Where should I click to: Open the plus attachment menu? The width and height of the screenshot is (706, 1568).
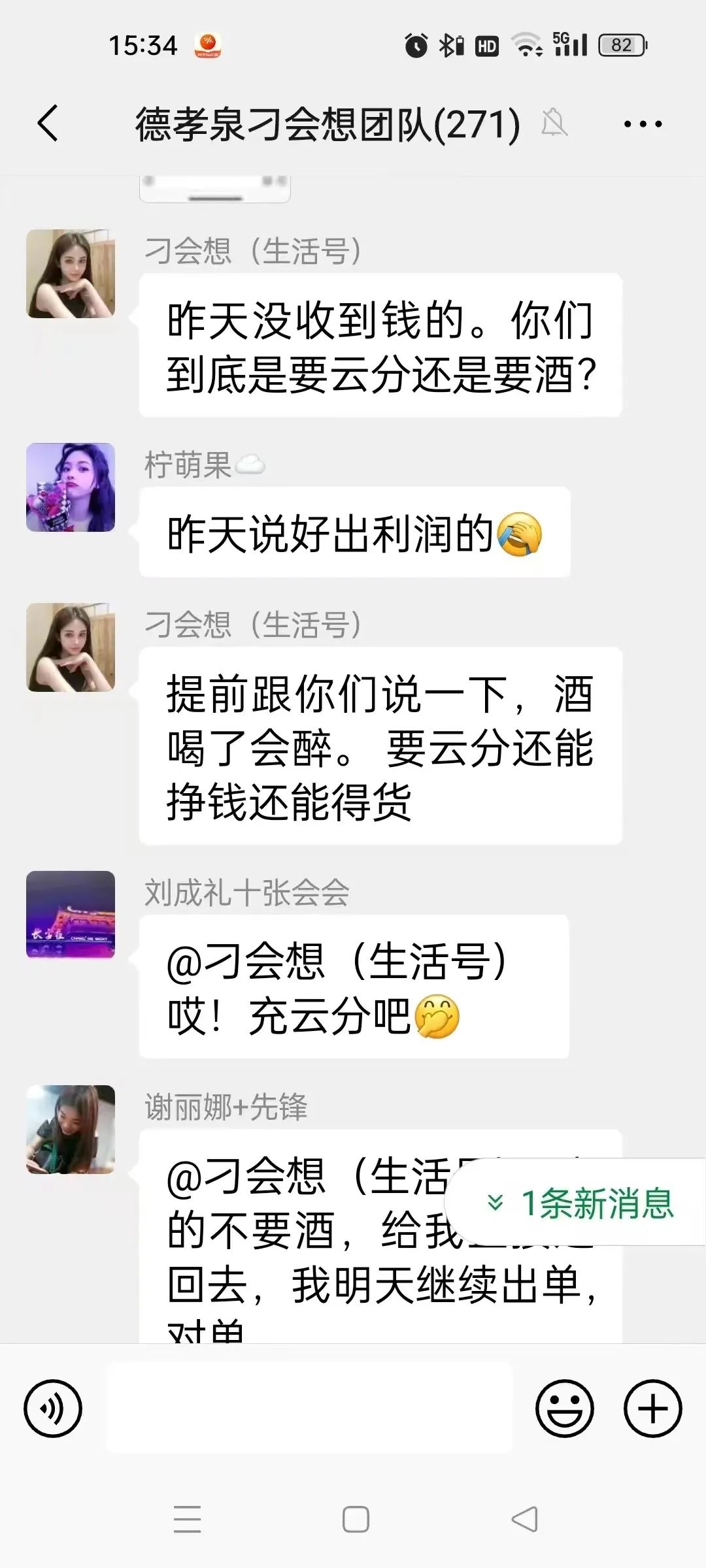coord(652,1408)
